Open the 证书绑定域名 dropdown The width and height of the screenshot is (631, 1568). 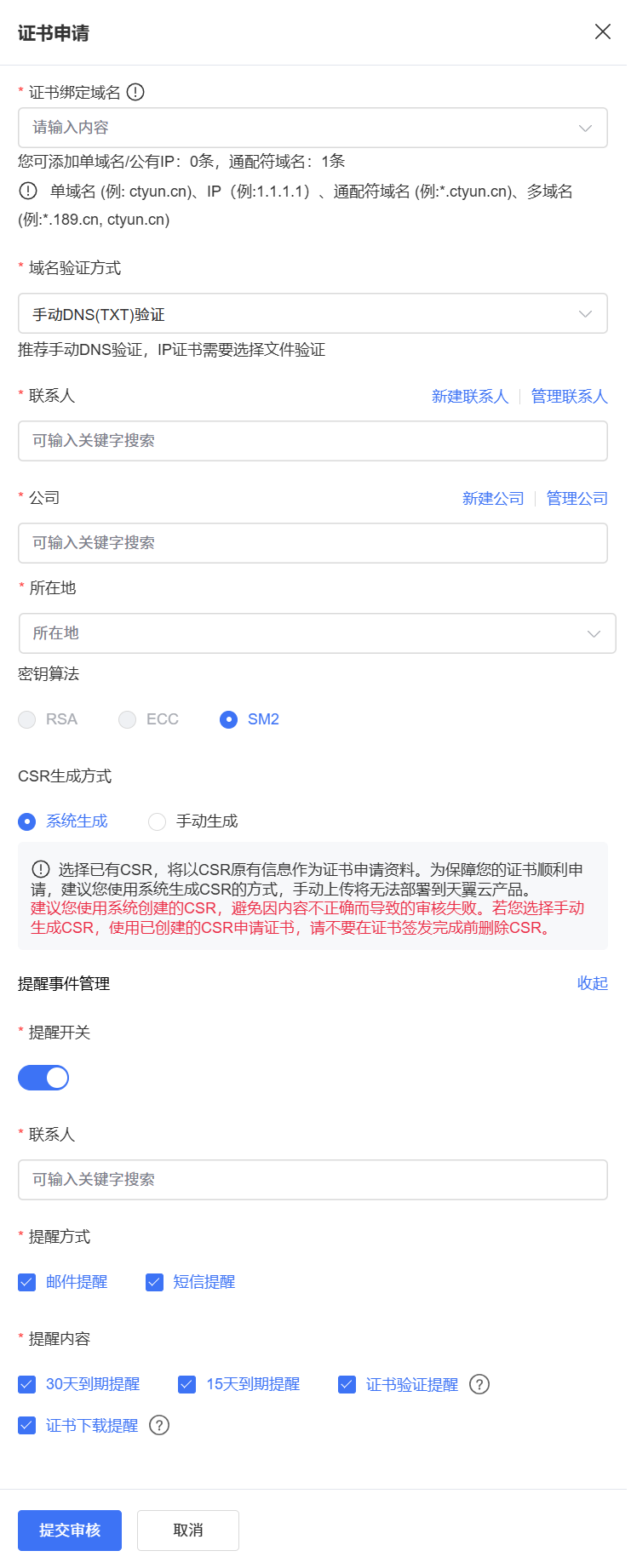(313, 128)
